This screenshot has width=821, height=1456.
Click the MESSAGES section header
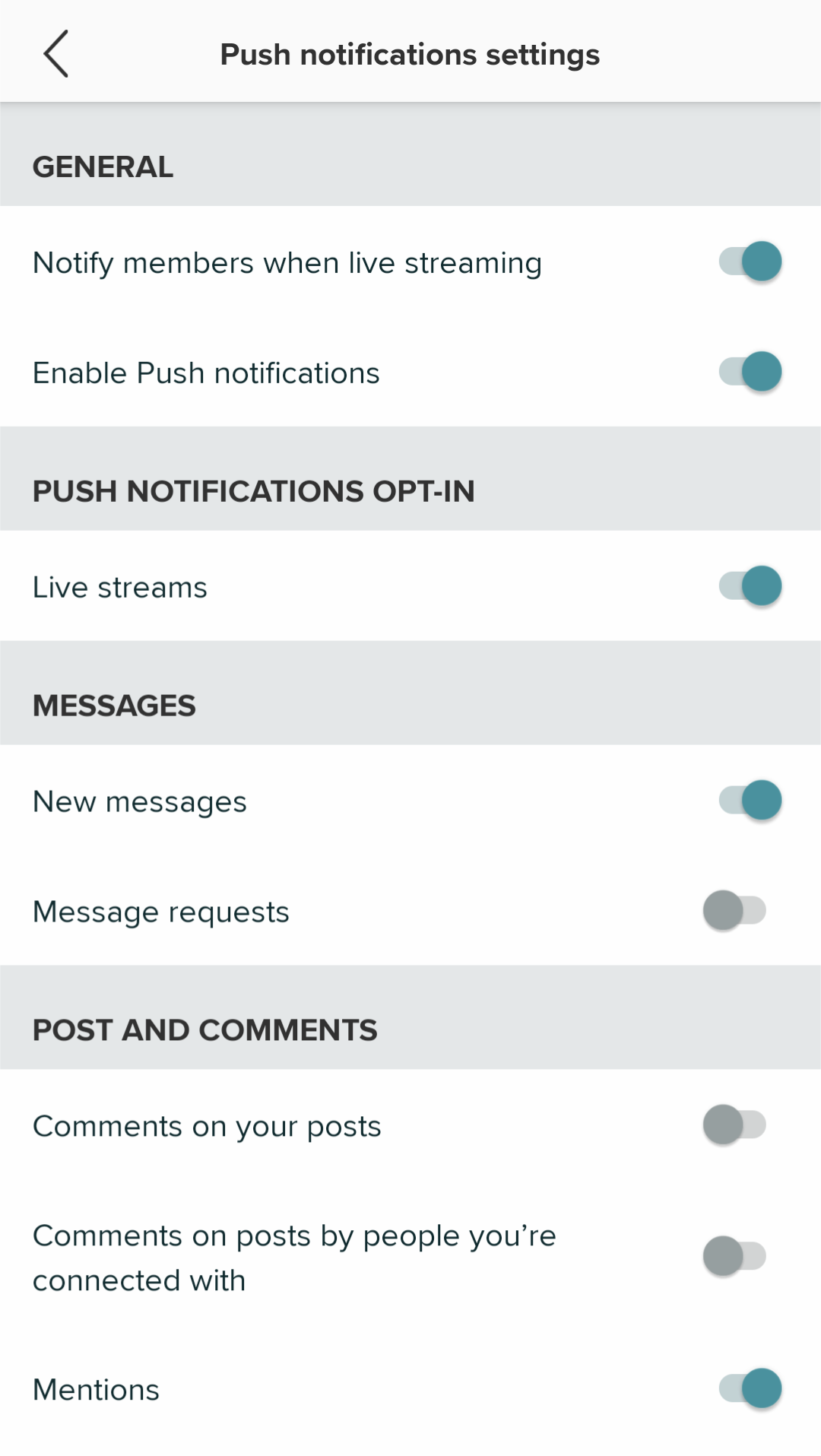pyautogui.click(x=113, y=705)
